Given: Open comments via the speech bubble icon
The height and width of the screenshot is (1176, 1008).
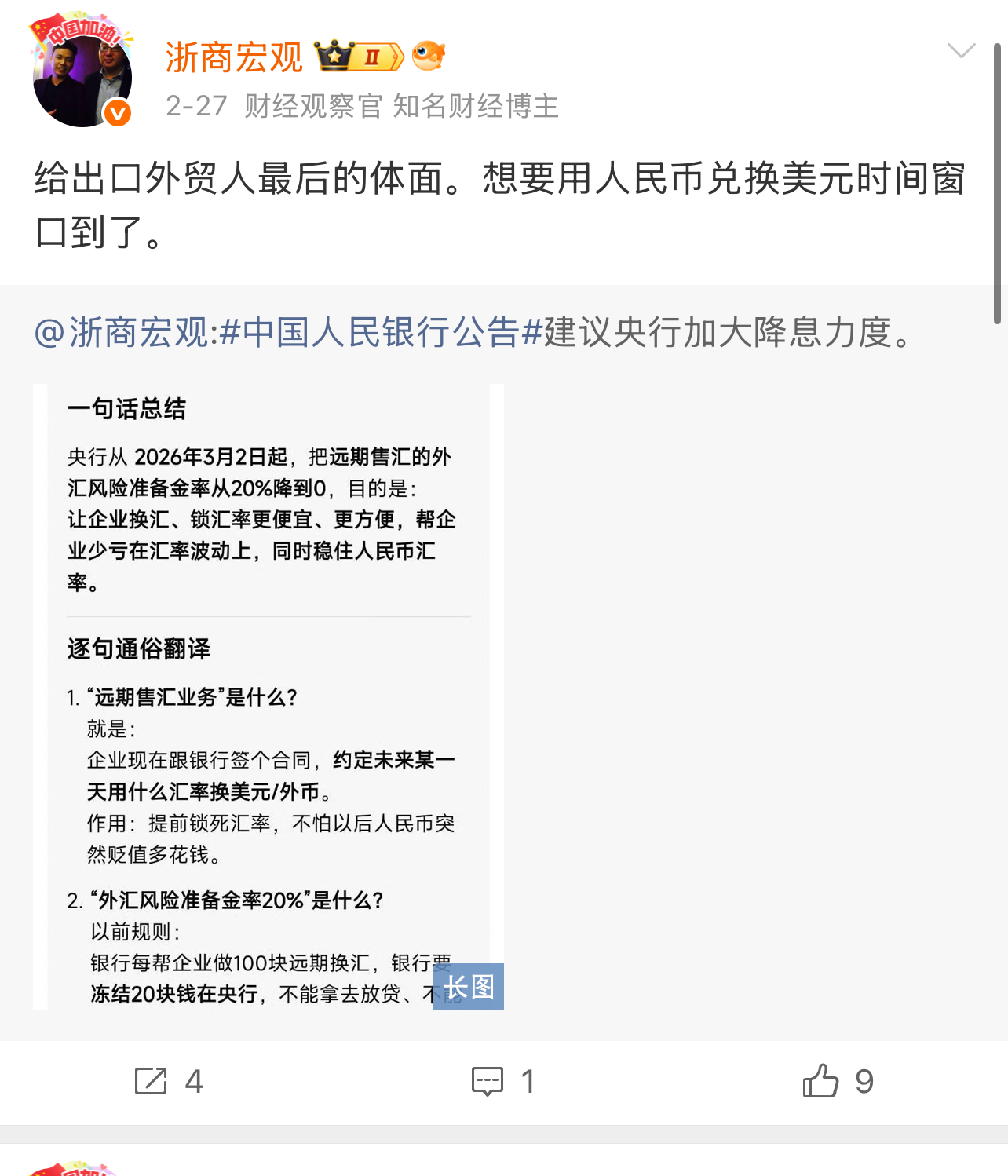Looking at the screenshot, I should pyautogui.click(x=489, y=1081).
